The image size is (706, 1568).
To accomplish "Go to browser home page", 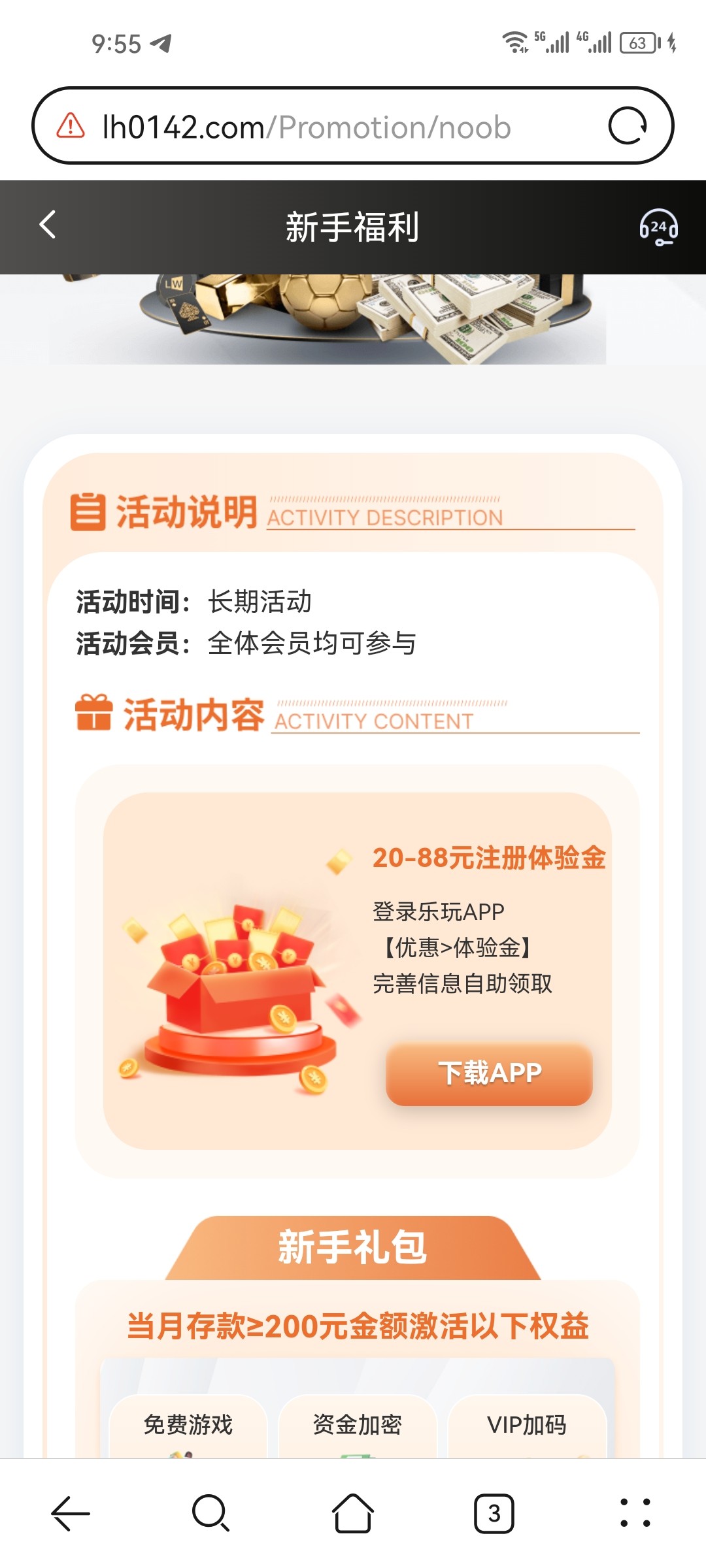I will (353, 1513).
